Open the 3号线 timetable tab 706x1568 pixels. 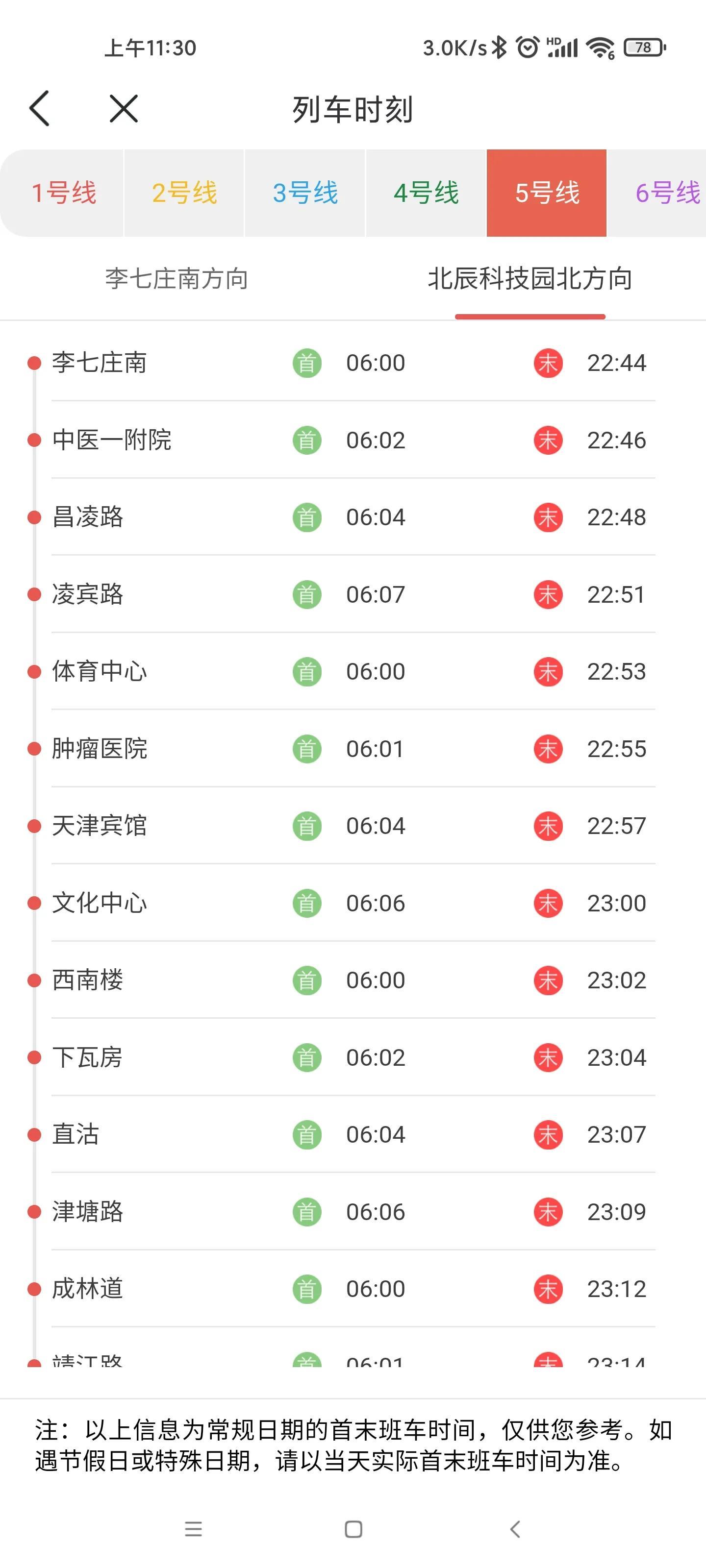(x=305, y=193)
